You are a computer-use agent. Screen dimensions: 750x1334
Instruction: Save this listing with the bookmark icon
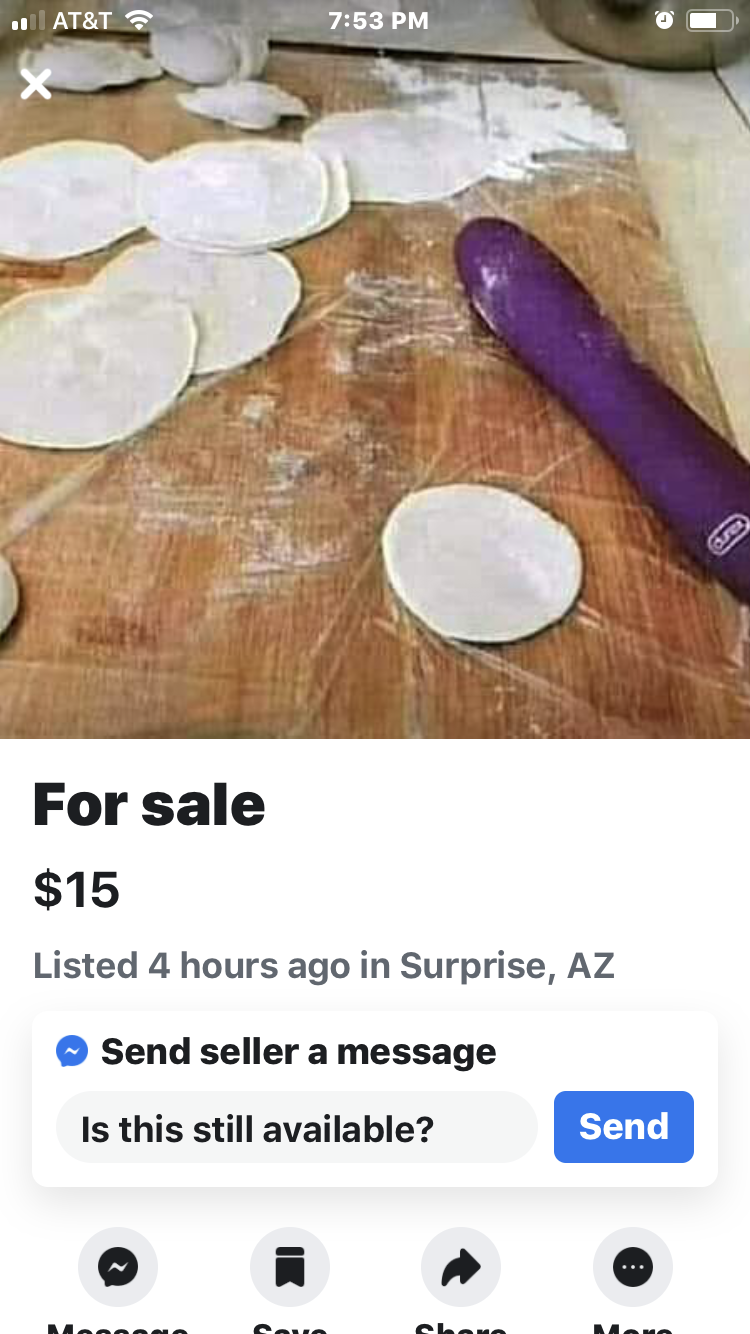(290, 1268)
